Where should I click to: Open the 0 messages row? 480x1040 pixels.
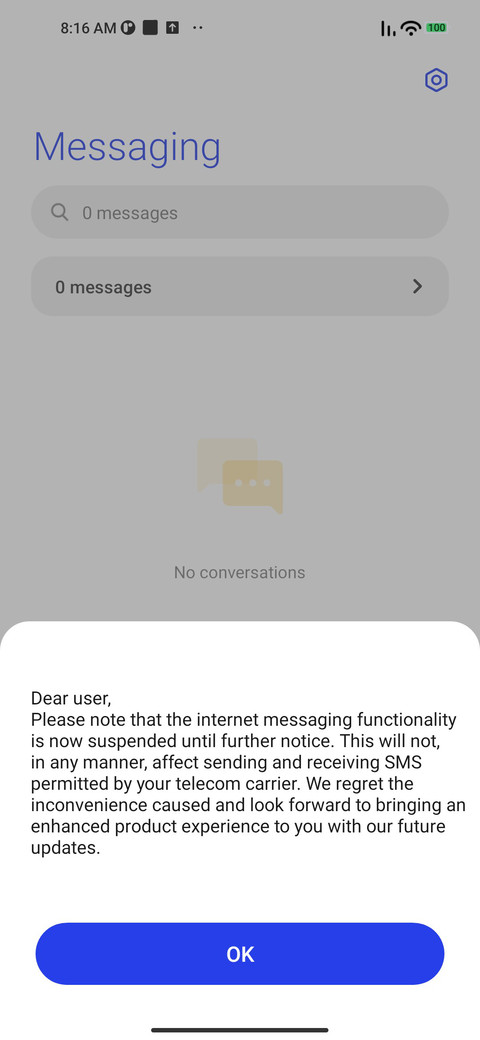coord(240,287)
